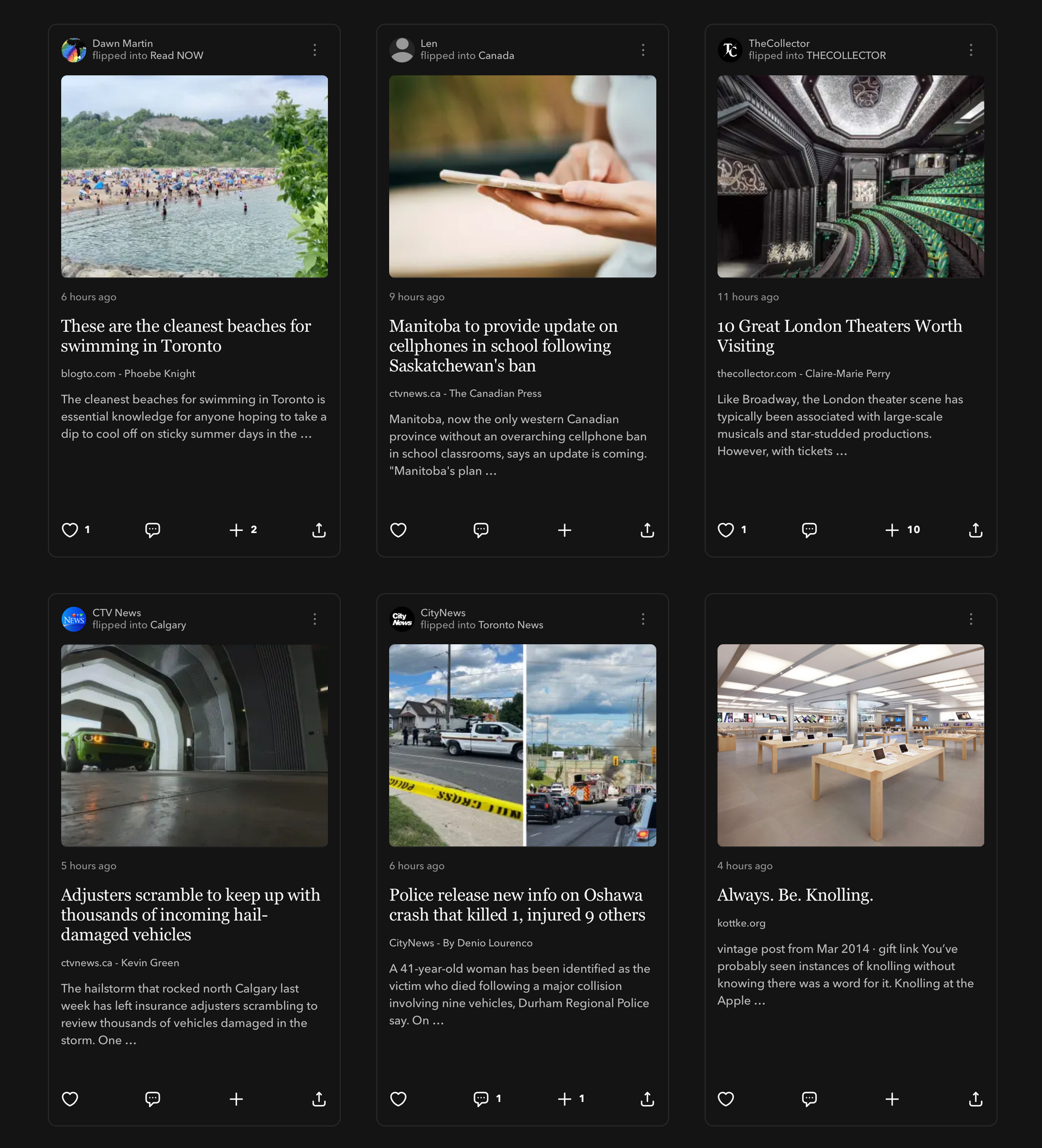Like the Manitoba cellphone ban article
The image size is (1042, 1148).
pos(398,530)
